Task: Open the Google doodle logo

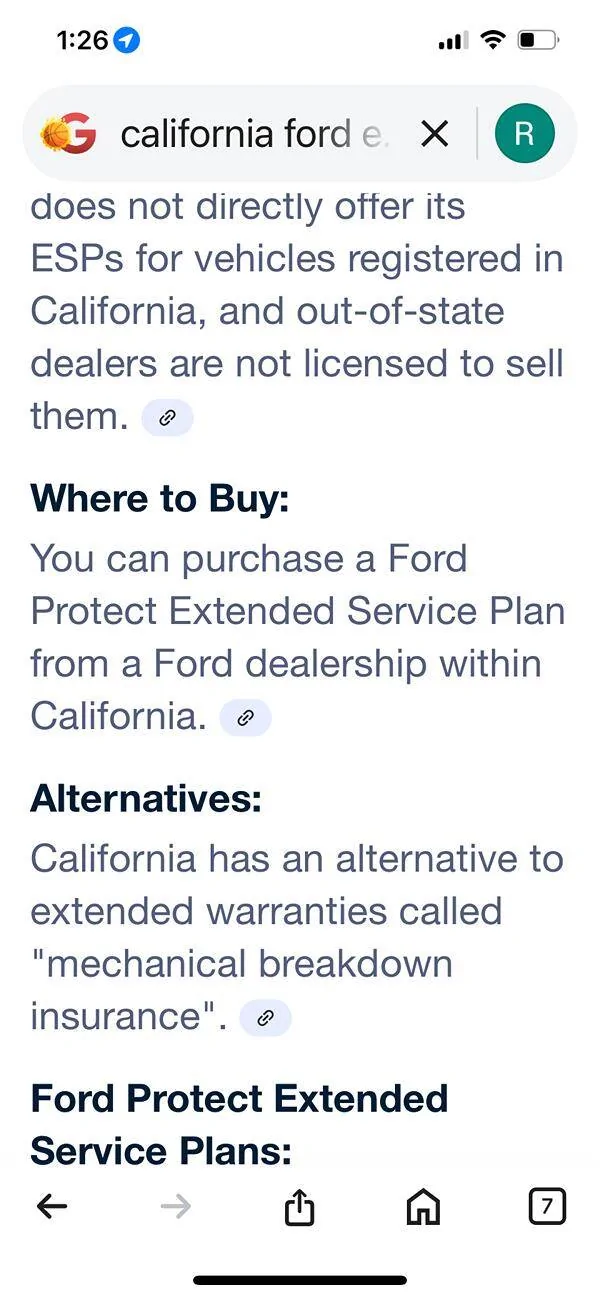Action: point(68,134)
